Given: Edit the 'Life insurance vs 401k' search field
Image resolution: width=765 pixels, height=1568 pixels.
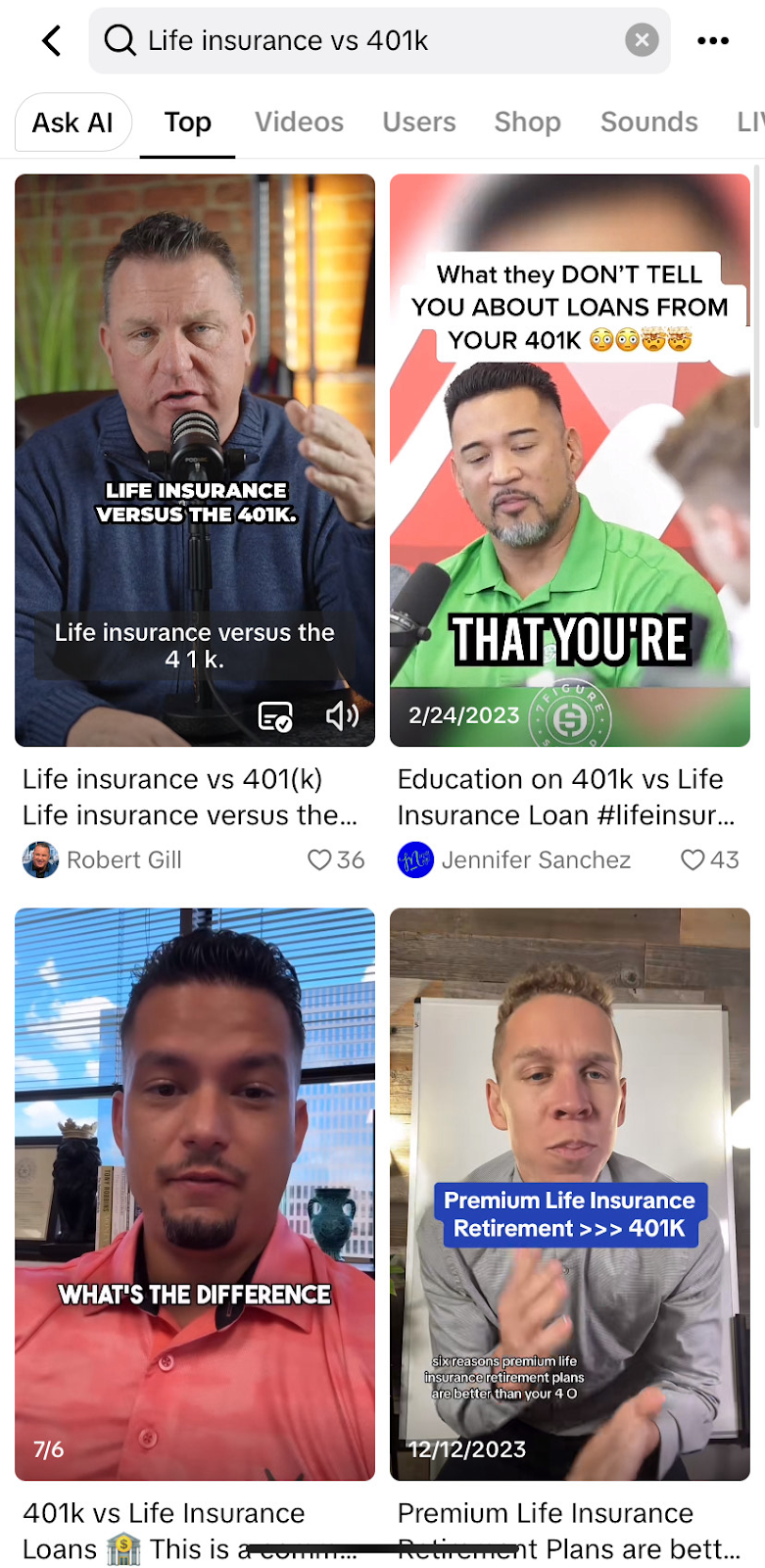Looking at the screenshot, I should click(x=372, y=41).
